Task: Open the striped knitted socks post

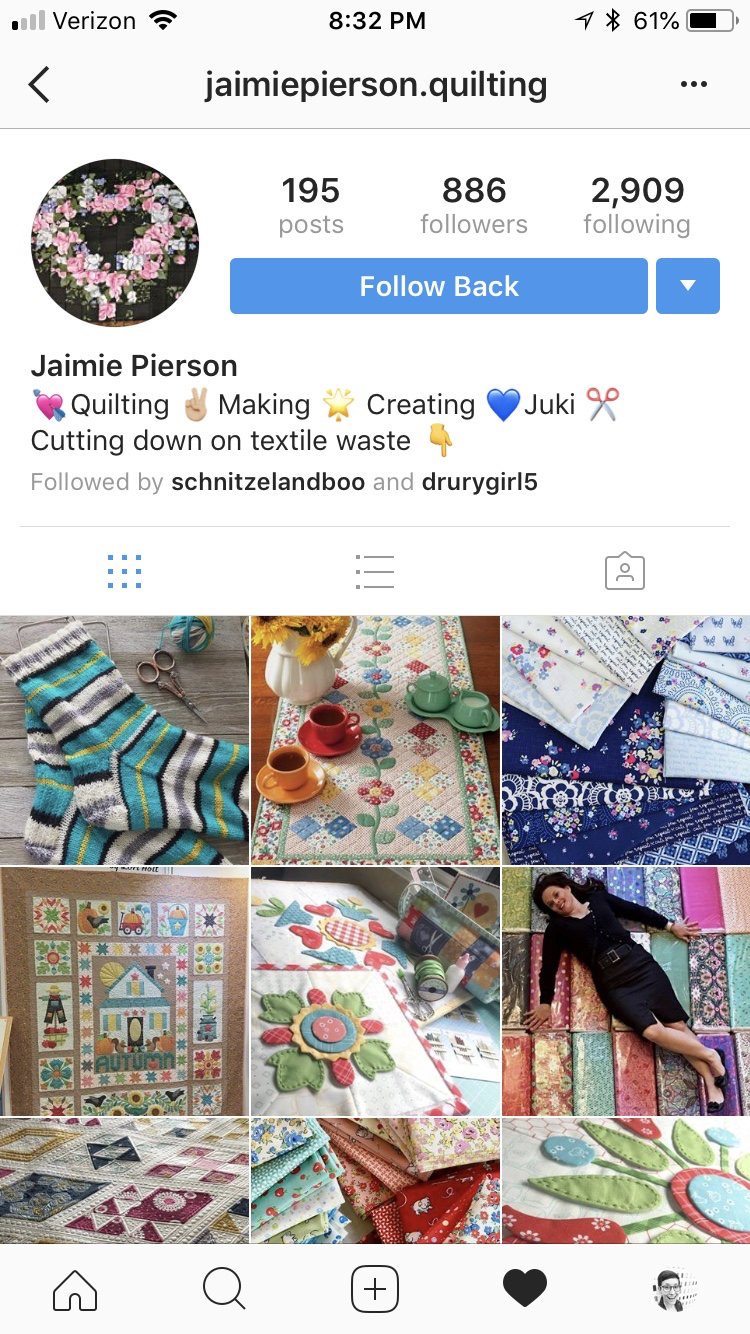Action: coord(124,740)
